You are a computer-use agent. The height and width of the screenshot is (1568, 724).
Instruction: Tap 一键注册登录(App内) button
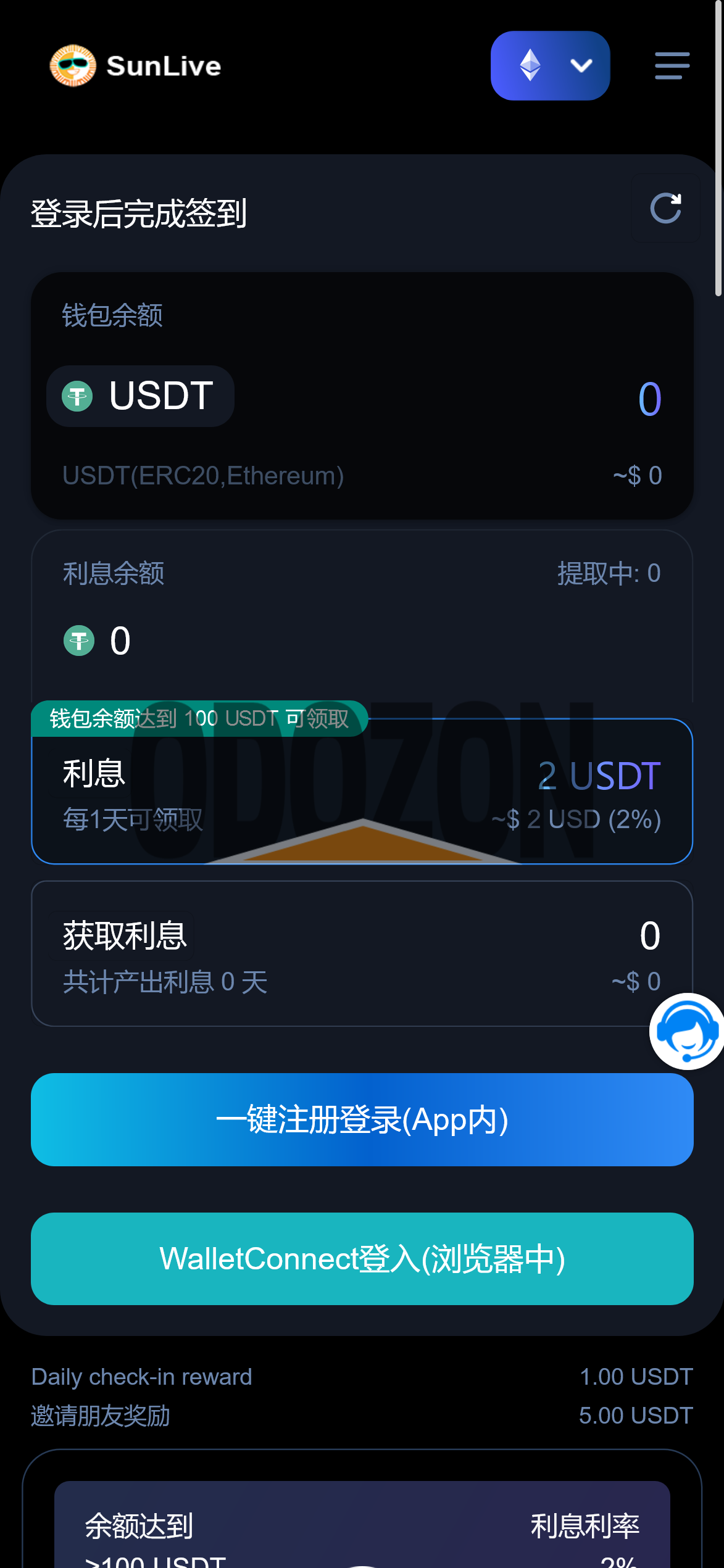pos(362,1119)
